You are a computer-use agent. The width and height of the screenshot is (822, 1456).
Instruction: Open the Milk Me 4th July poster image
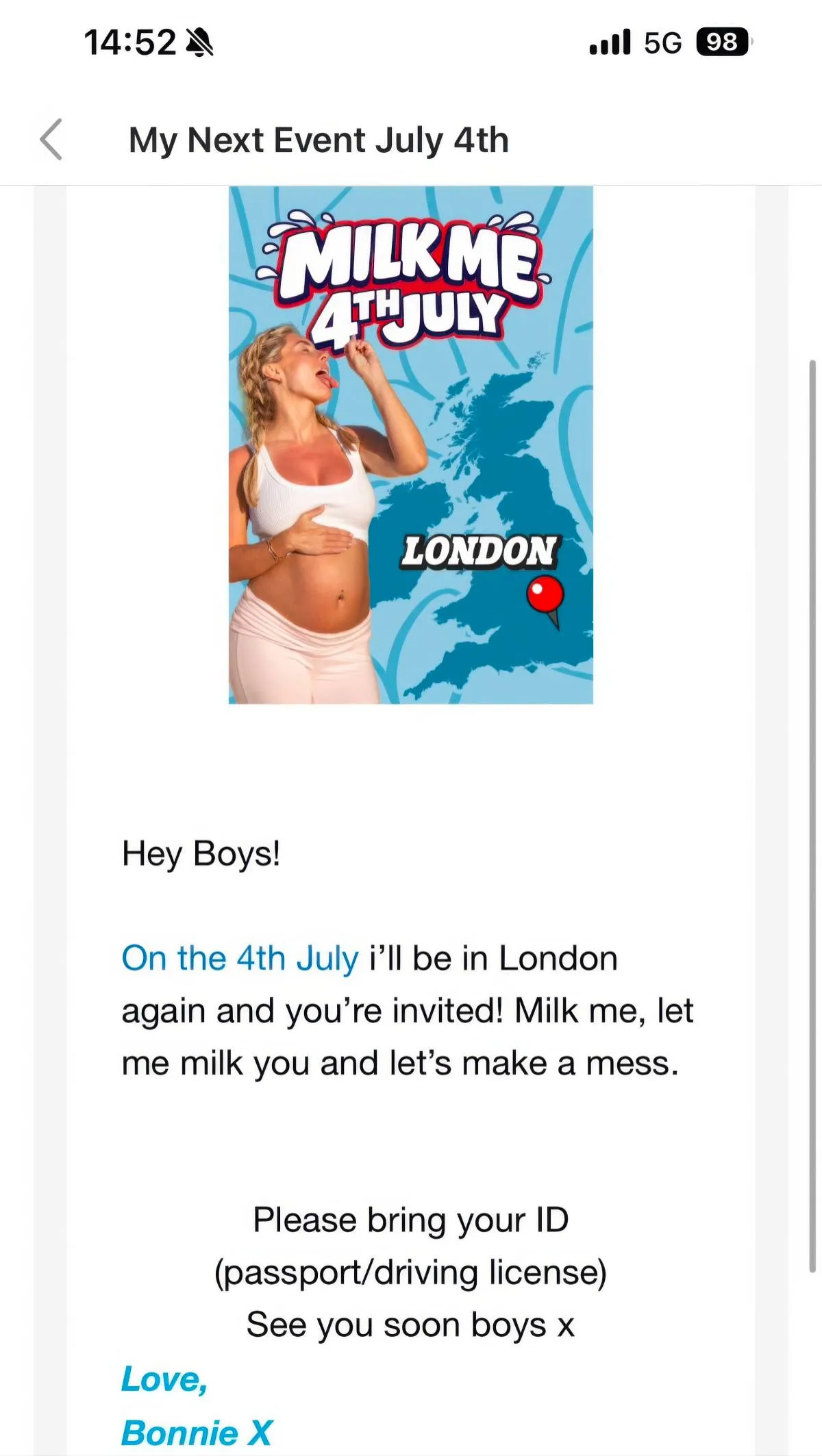[x=411, y=445]
